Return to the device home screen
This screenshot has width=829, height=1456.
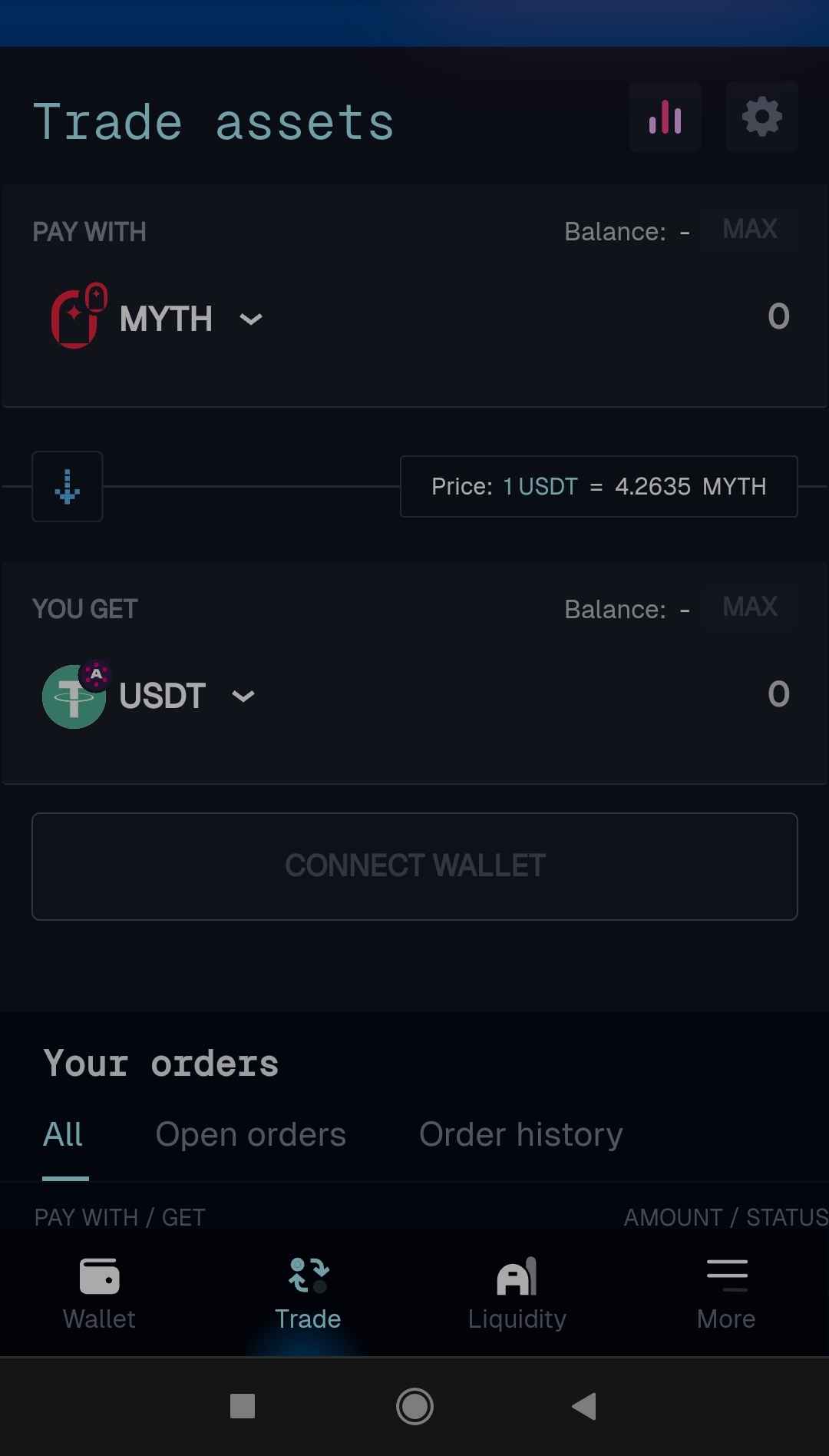tap(414, 1407)
